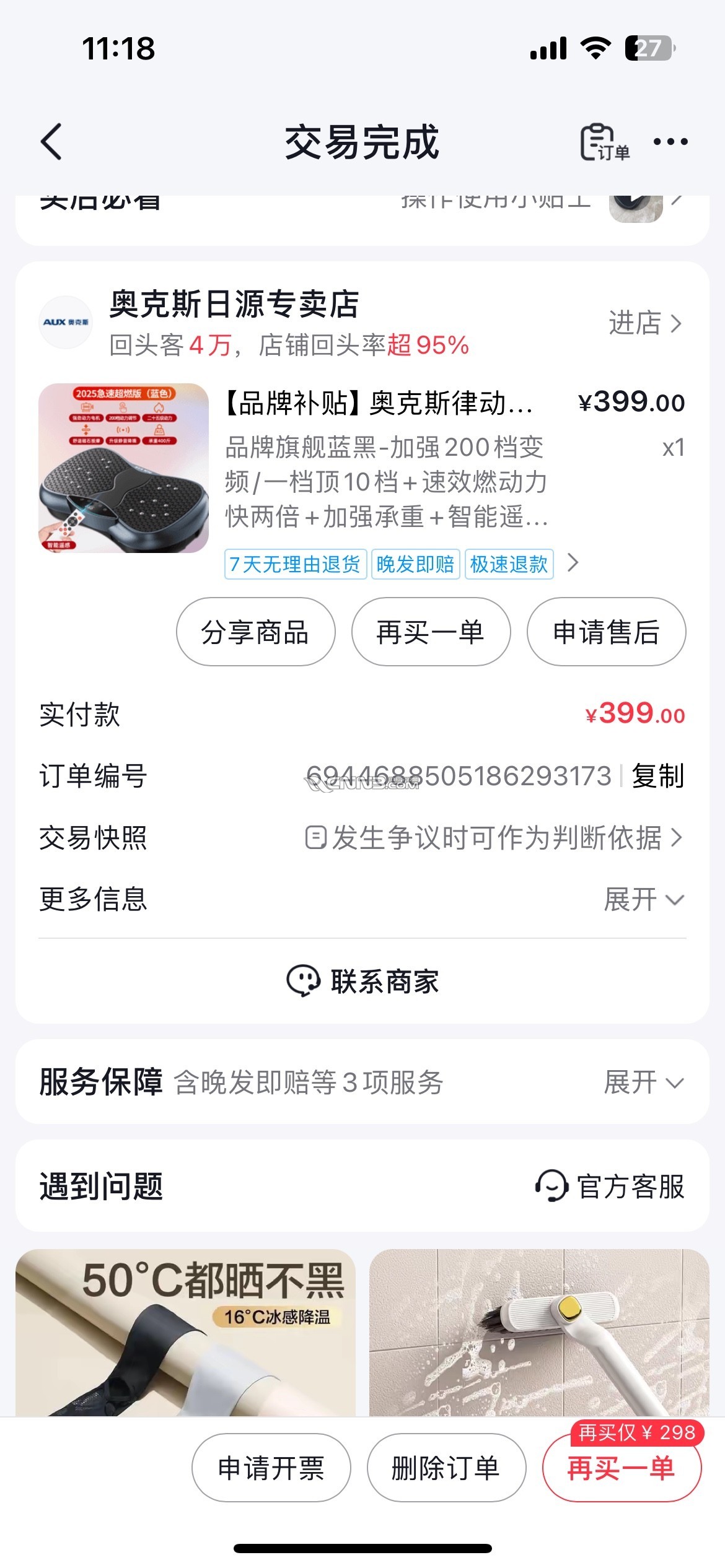Delete this order with 删除订单
The image size is (725, 1568).
click(446, 1468)
